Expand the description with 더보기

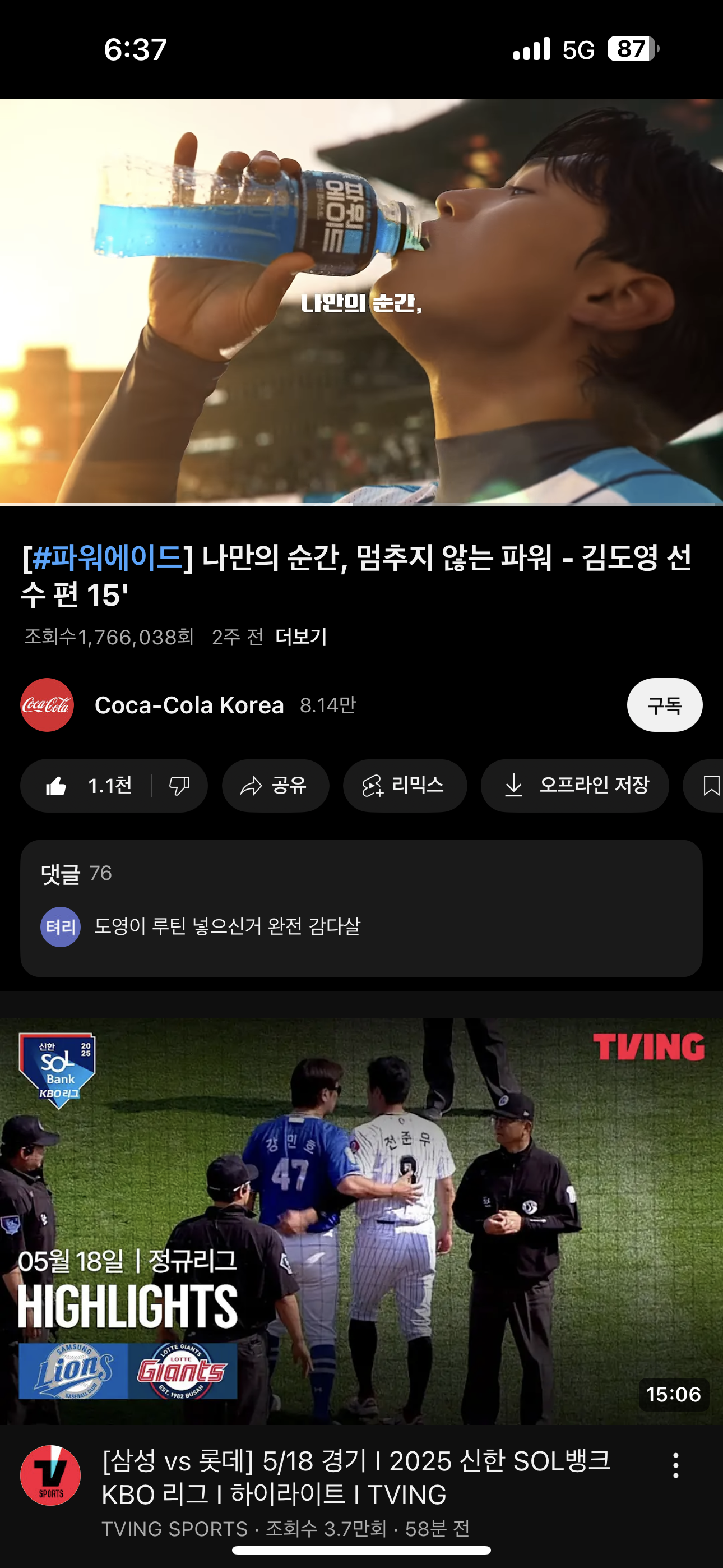click(x=300, y=637)
